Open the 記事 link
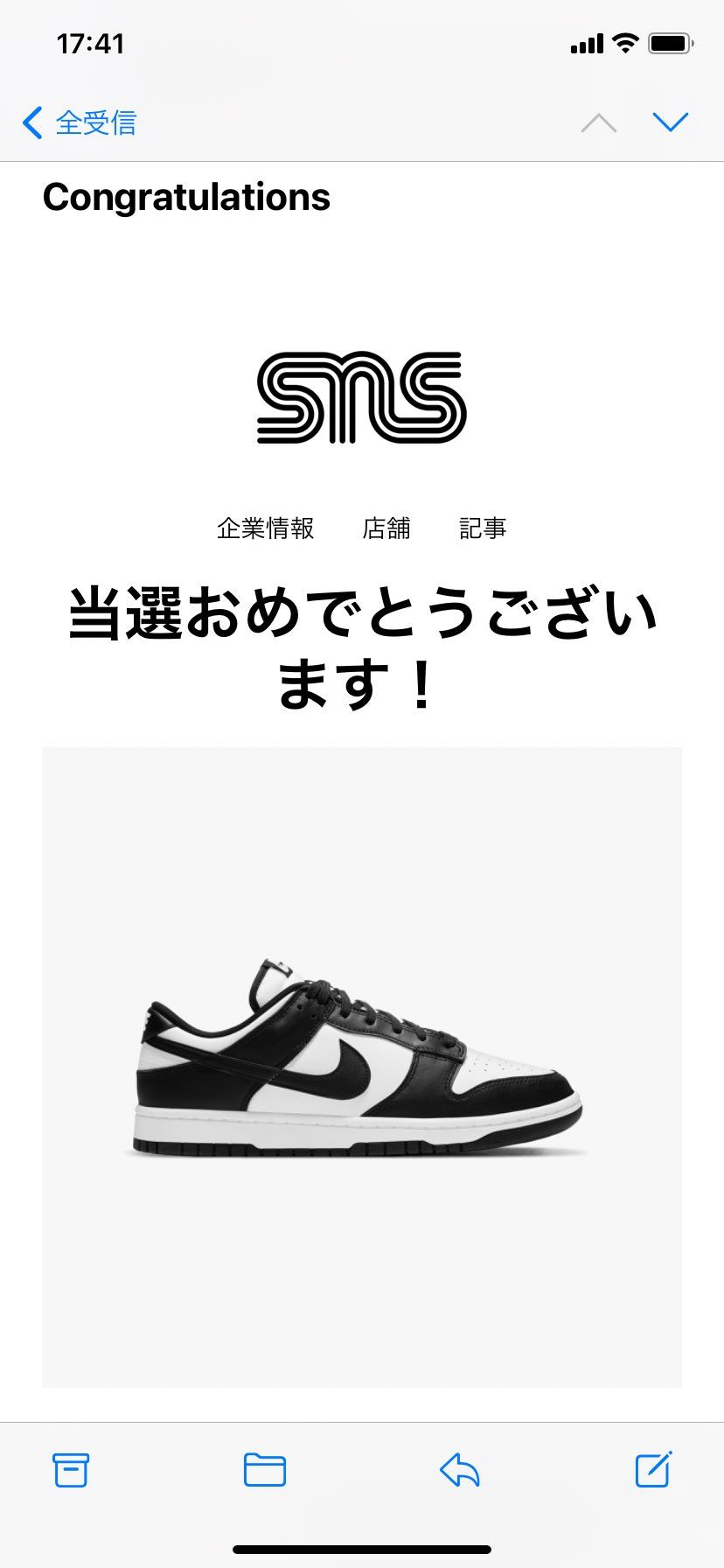Screen dimensions: 724x1568 point(482,528)
